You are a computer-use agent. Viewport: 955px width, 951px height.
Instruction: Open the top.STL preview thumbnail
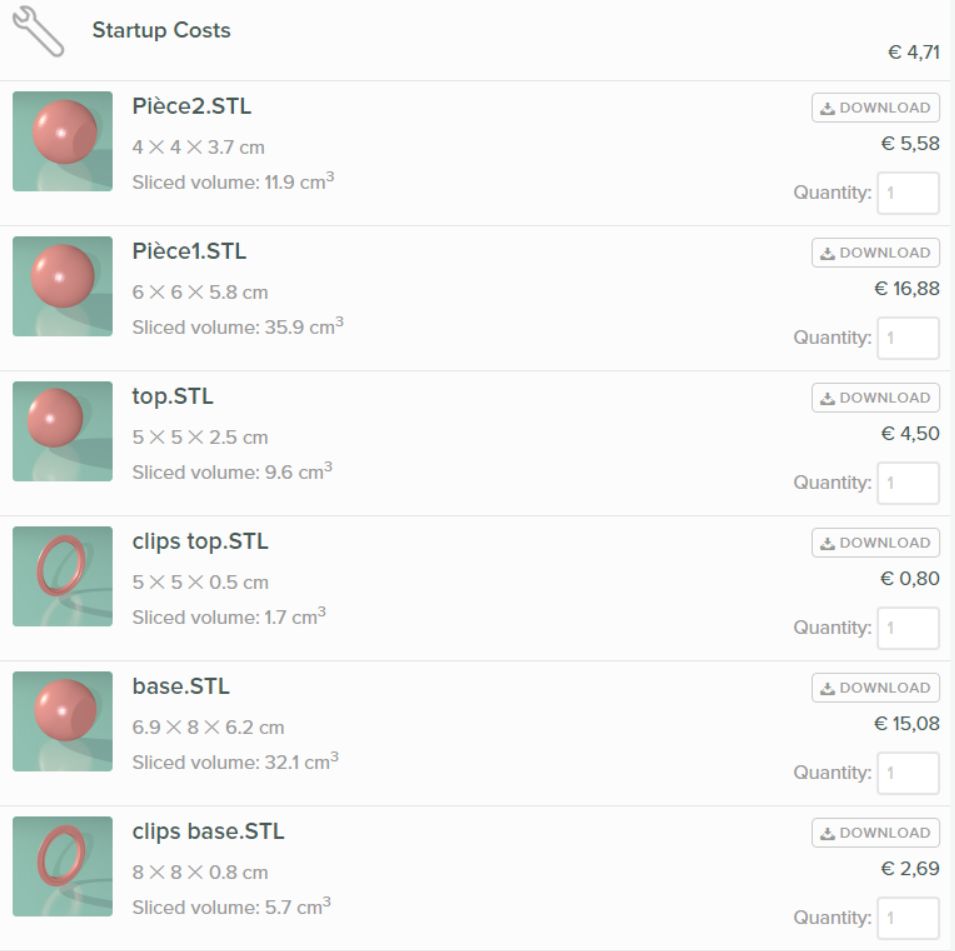coord(63,431)
